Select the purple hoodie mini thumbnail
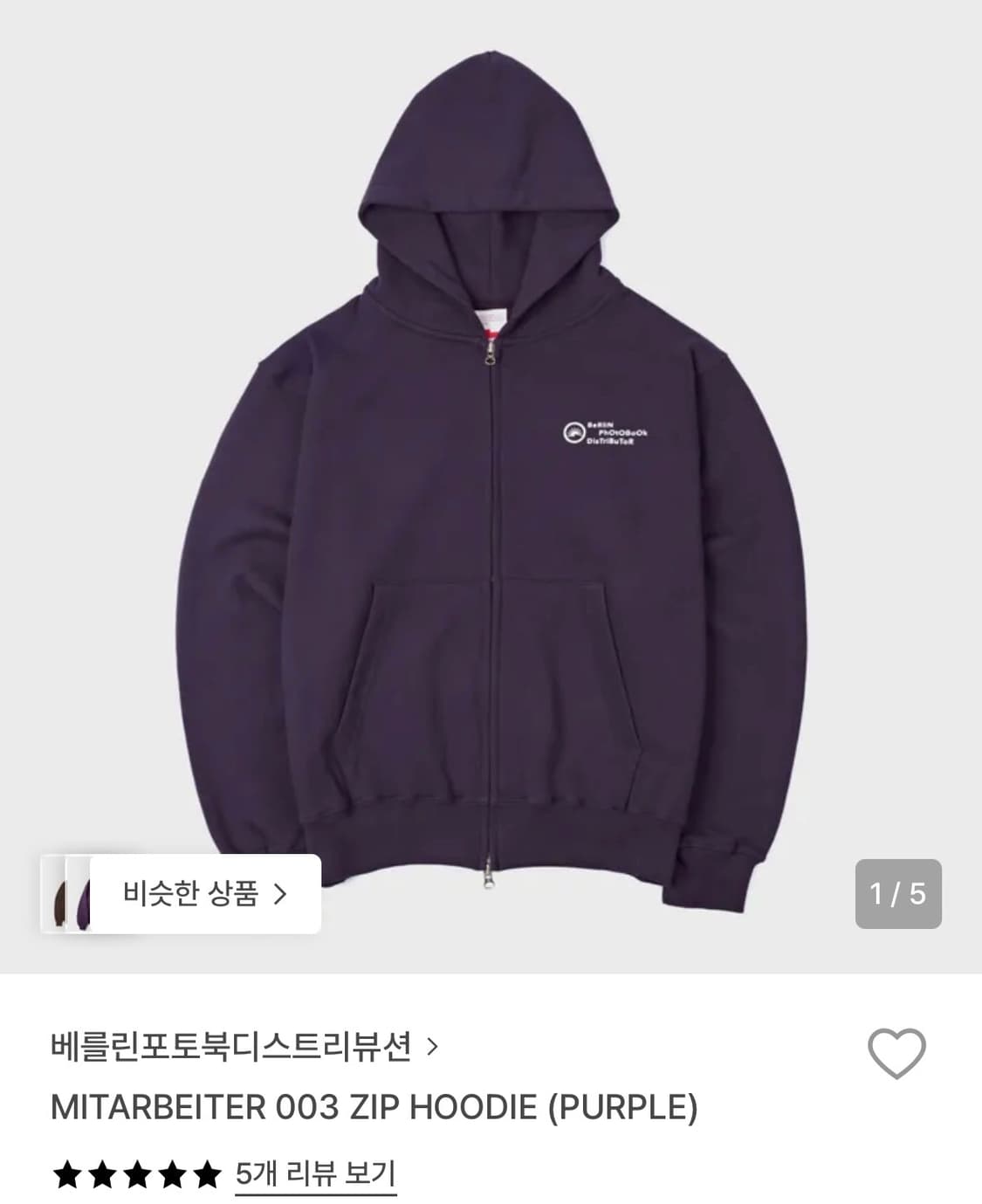 [x=85, y=892]
